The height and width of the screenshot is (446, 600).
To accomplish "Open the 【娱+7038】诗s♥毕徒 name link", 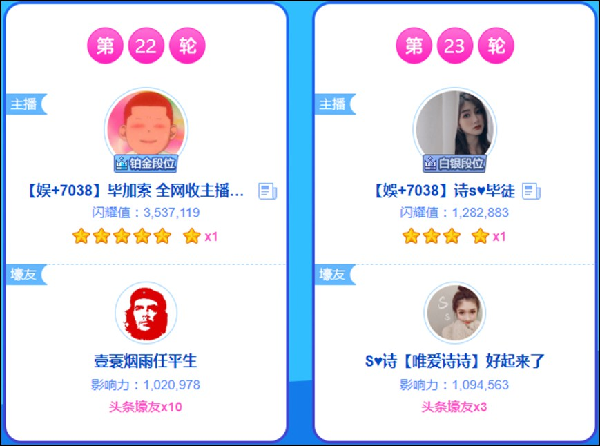I will point(443,190).
